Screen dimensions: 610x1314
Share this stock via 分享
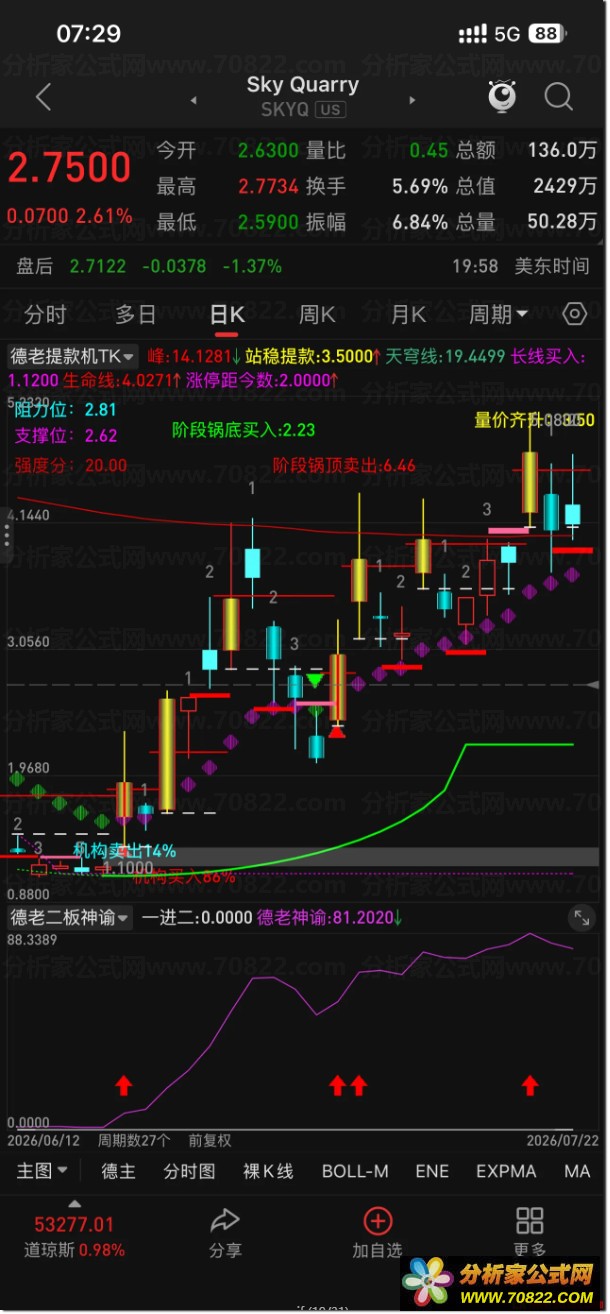click(225, 1232)
